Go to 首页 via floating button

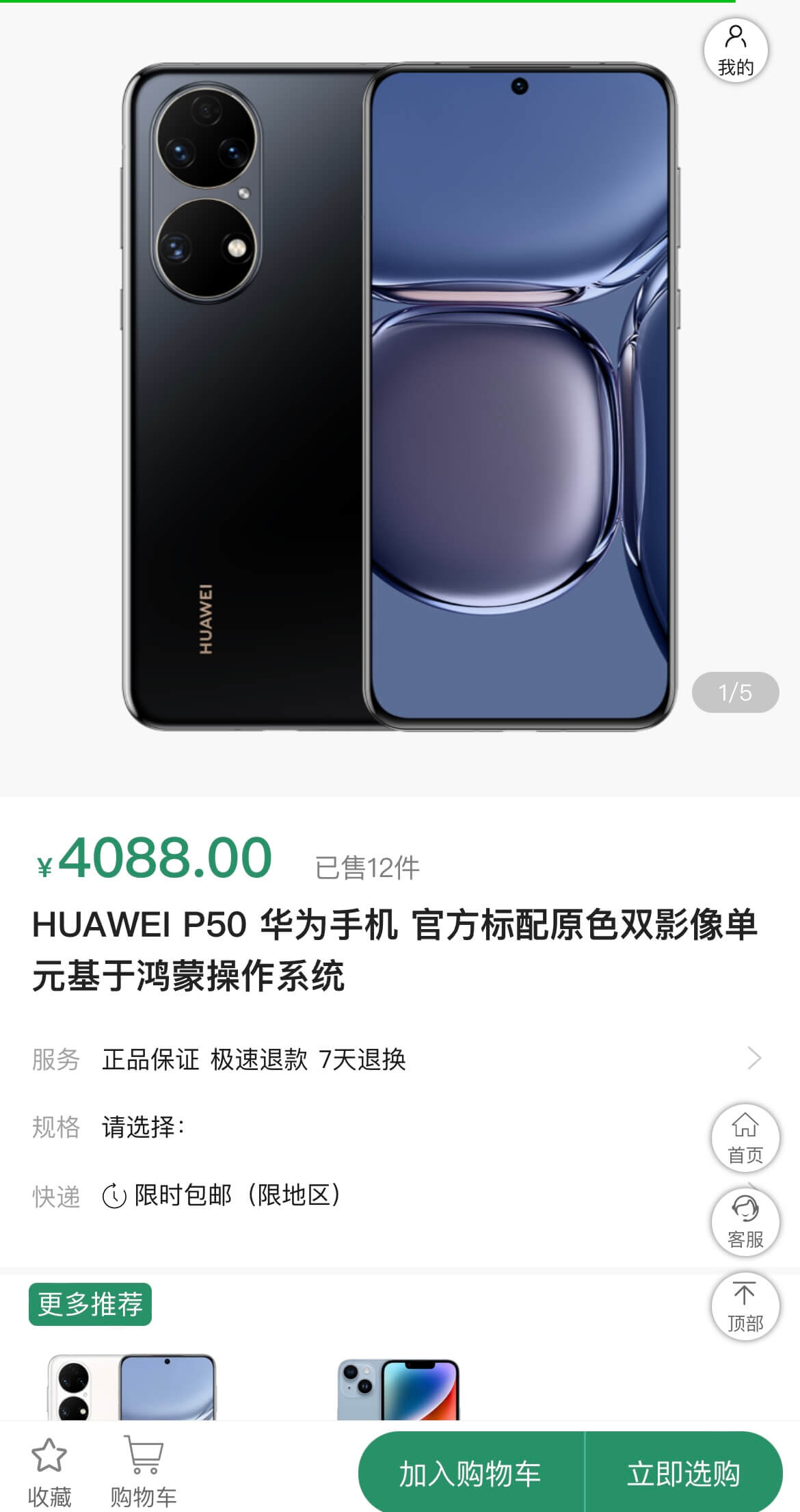coord(745,1138)
